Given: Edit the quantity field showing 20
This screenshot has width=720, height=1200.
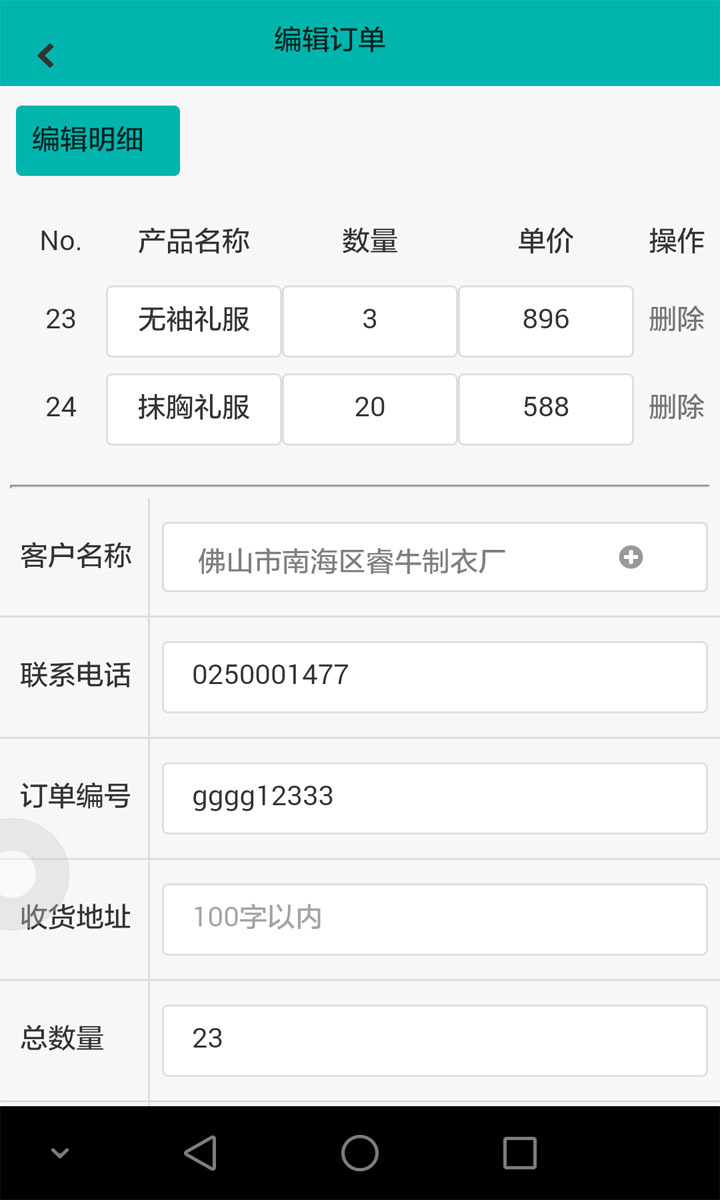Looking at the screenshot, I should 370,409.
